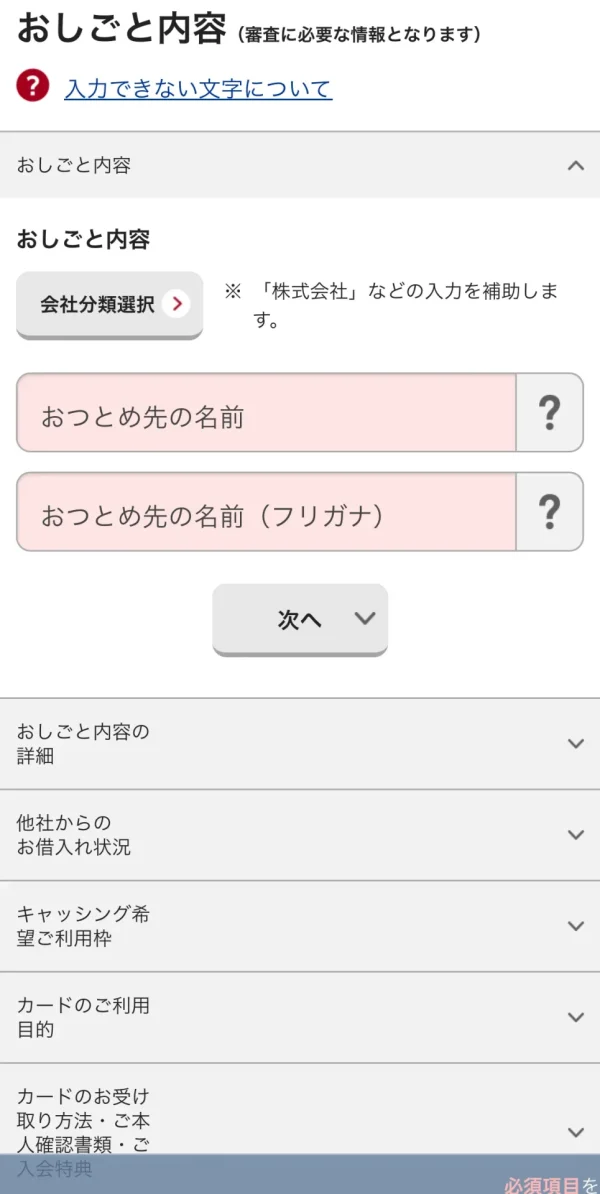Open the 入力できない文字について link
The image size is (600, 1194).
(x=198, y=89)
